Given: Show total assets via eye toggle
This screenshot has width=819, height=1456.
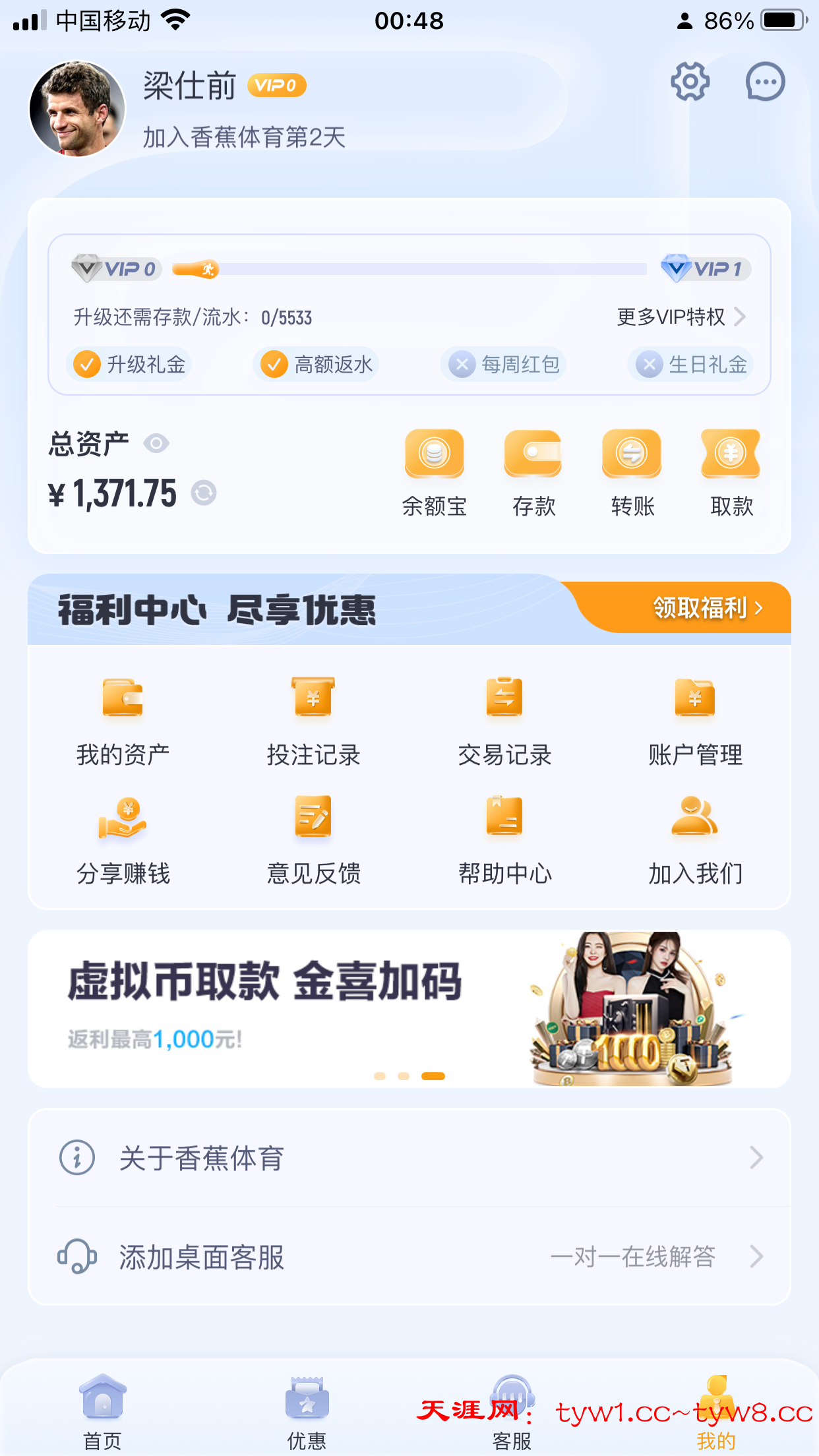Looking at the screenshot, I should point(157,444).
